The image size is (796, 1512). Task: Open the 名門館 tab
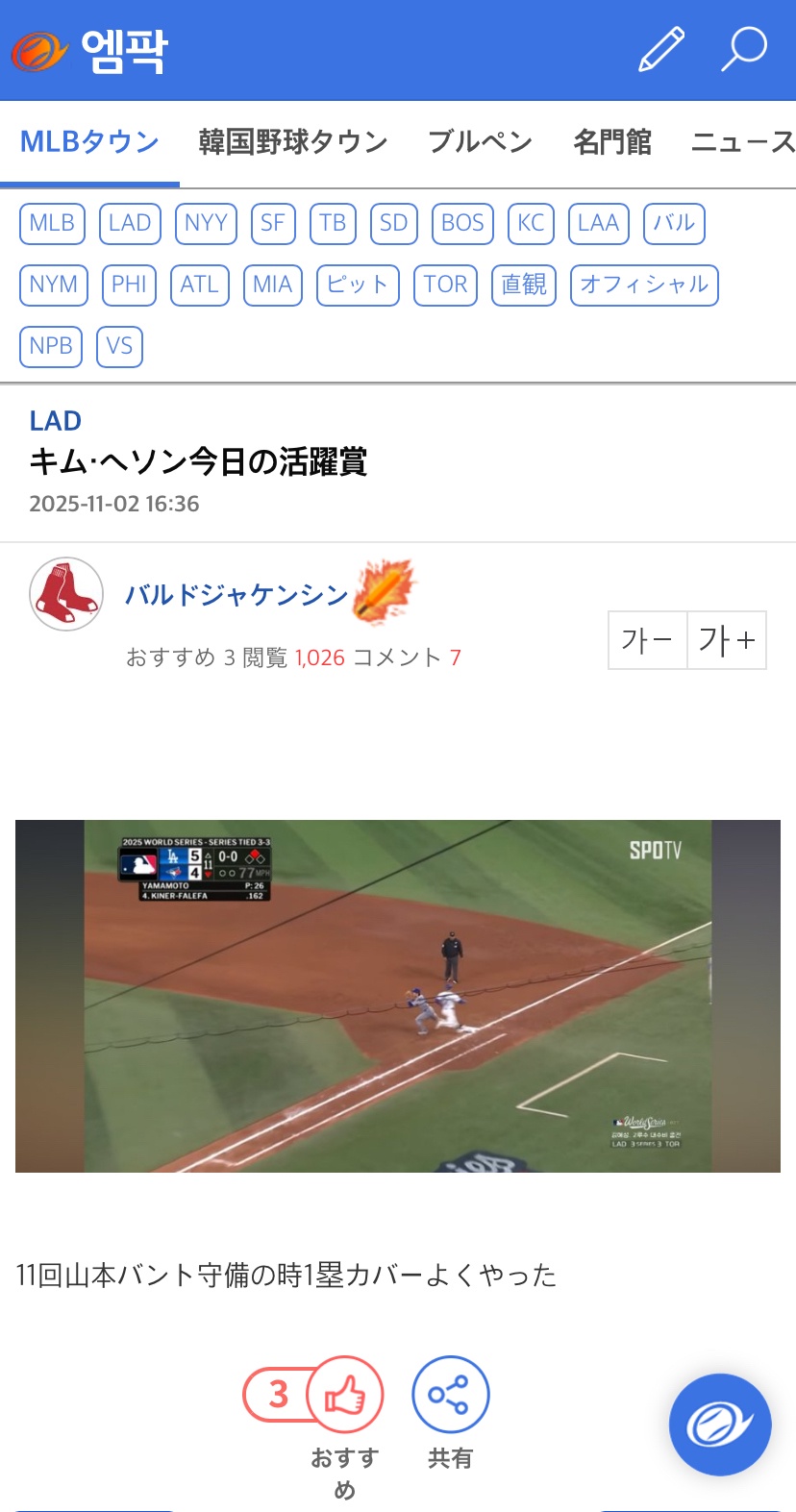pos(611,142)
